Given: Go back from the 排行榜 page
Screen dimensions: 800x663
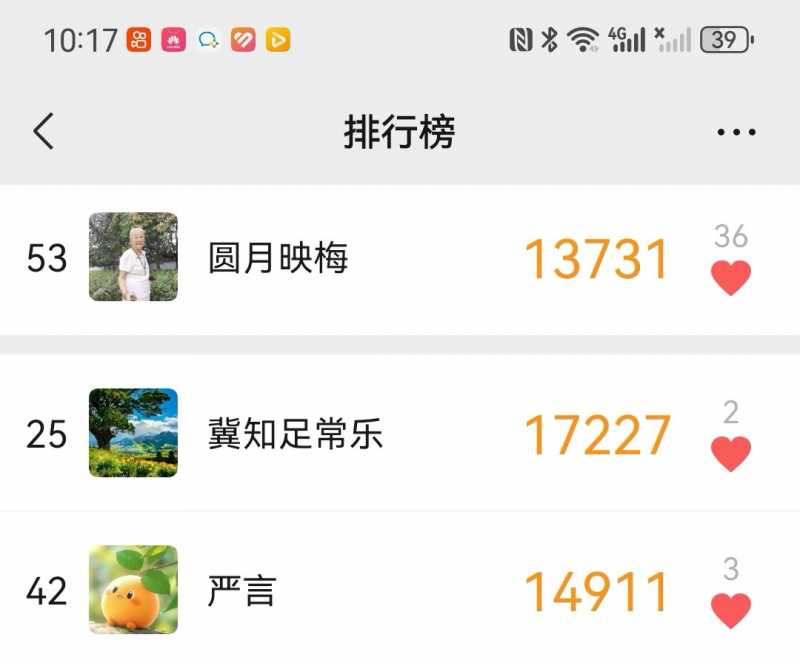Looking at the screenshot, I should (x=43, y=131).
